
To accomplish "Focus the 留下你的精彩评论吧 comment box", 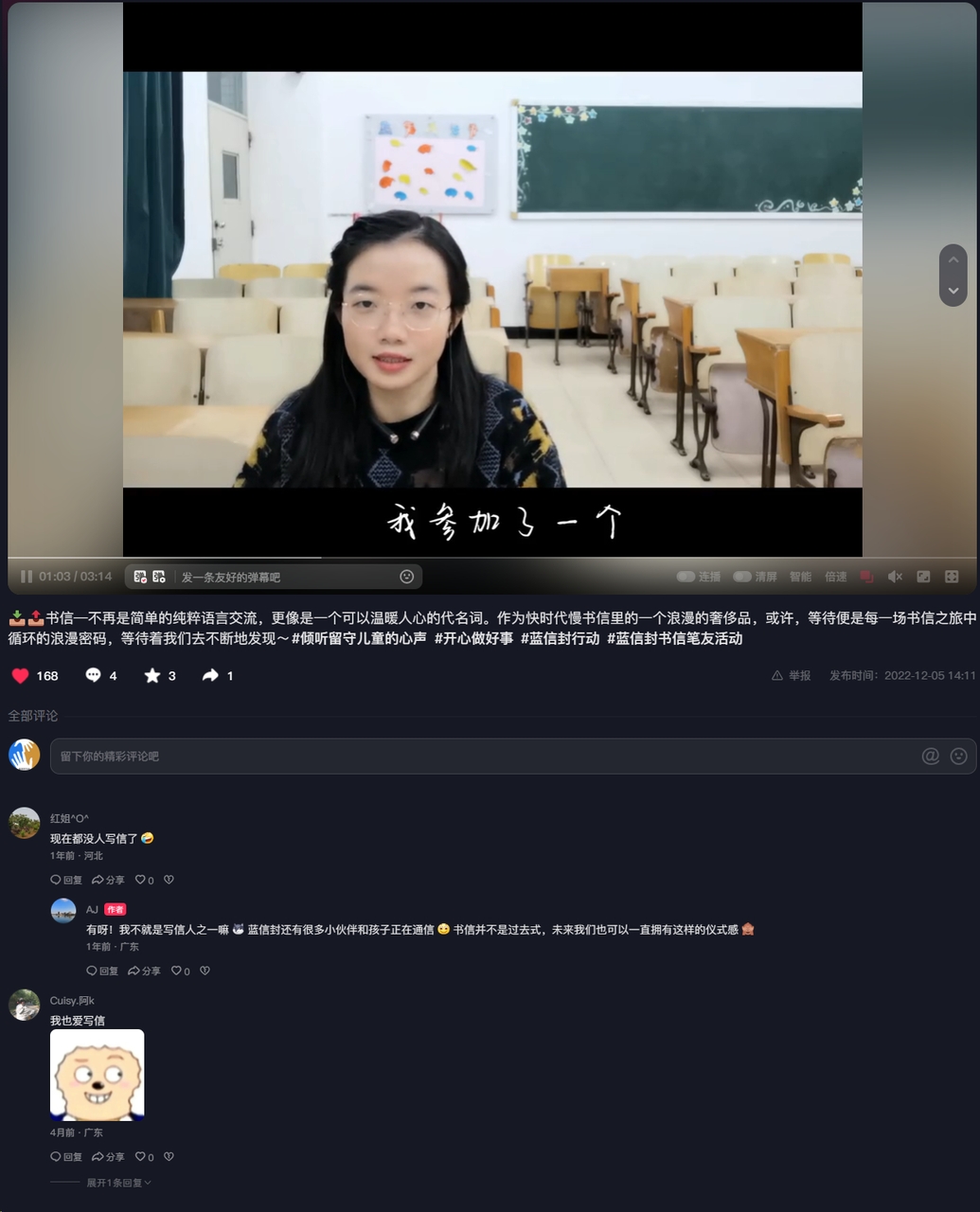I will point(473,756).
